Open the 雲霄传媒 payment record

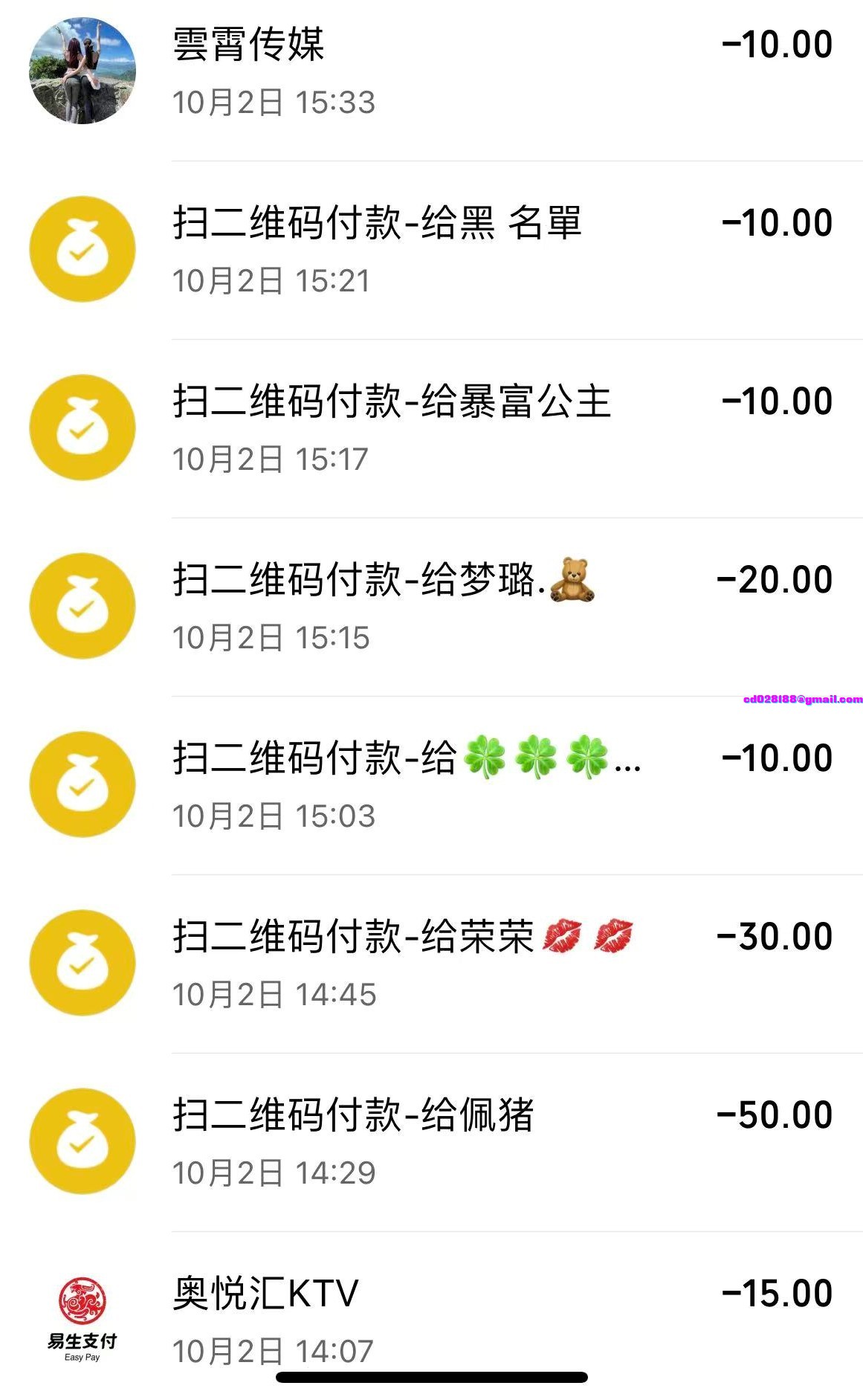pyautogui.click(x=431, y=72)
